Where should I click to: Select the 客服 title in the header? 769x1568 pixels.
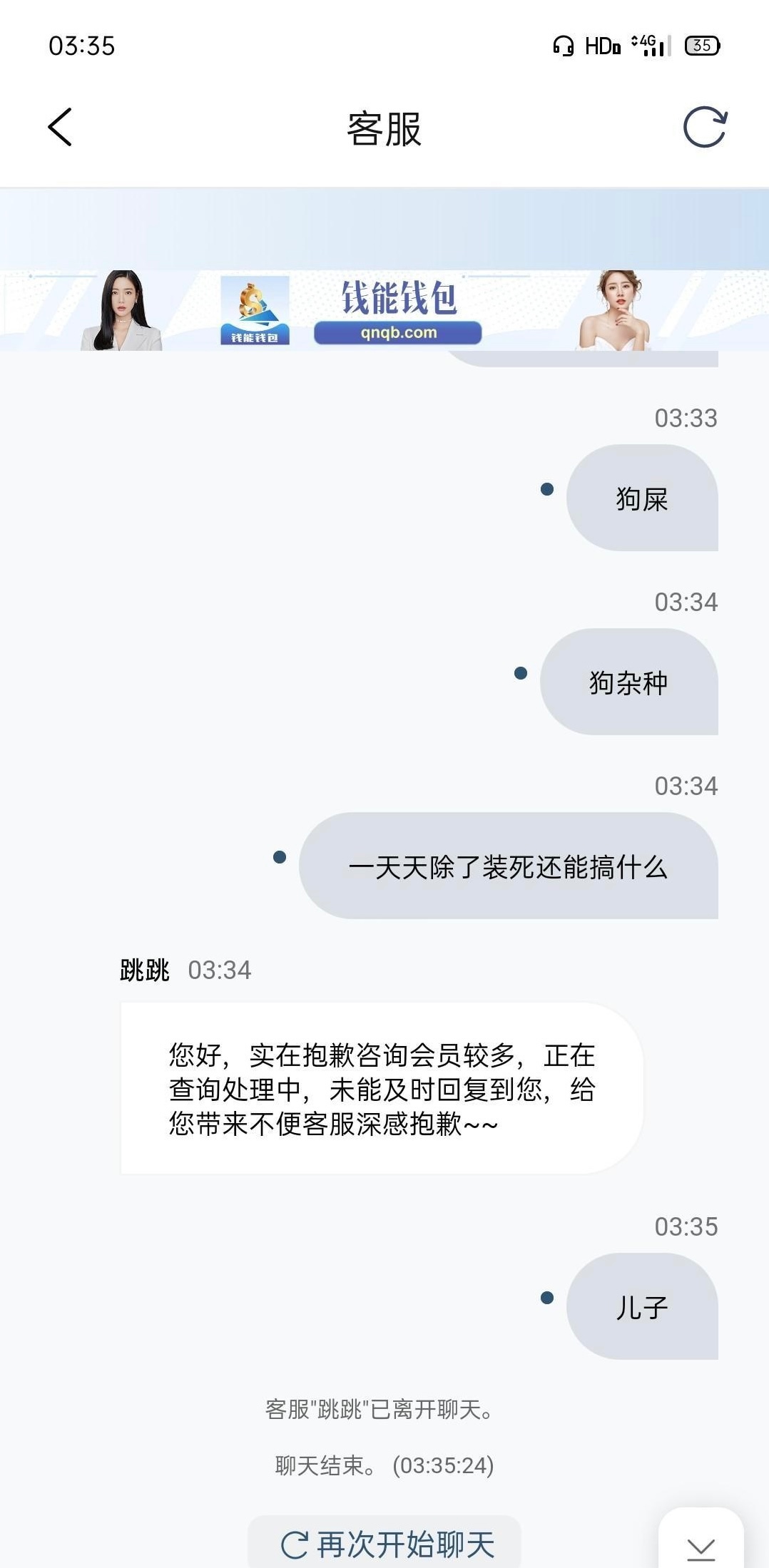(384, 128)
